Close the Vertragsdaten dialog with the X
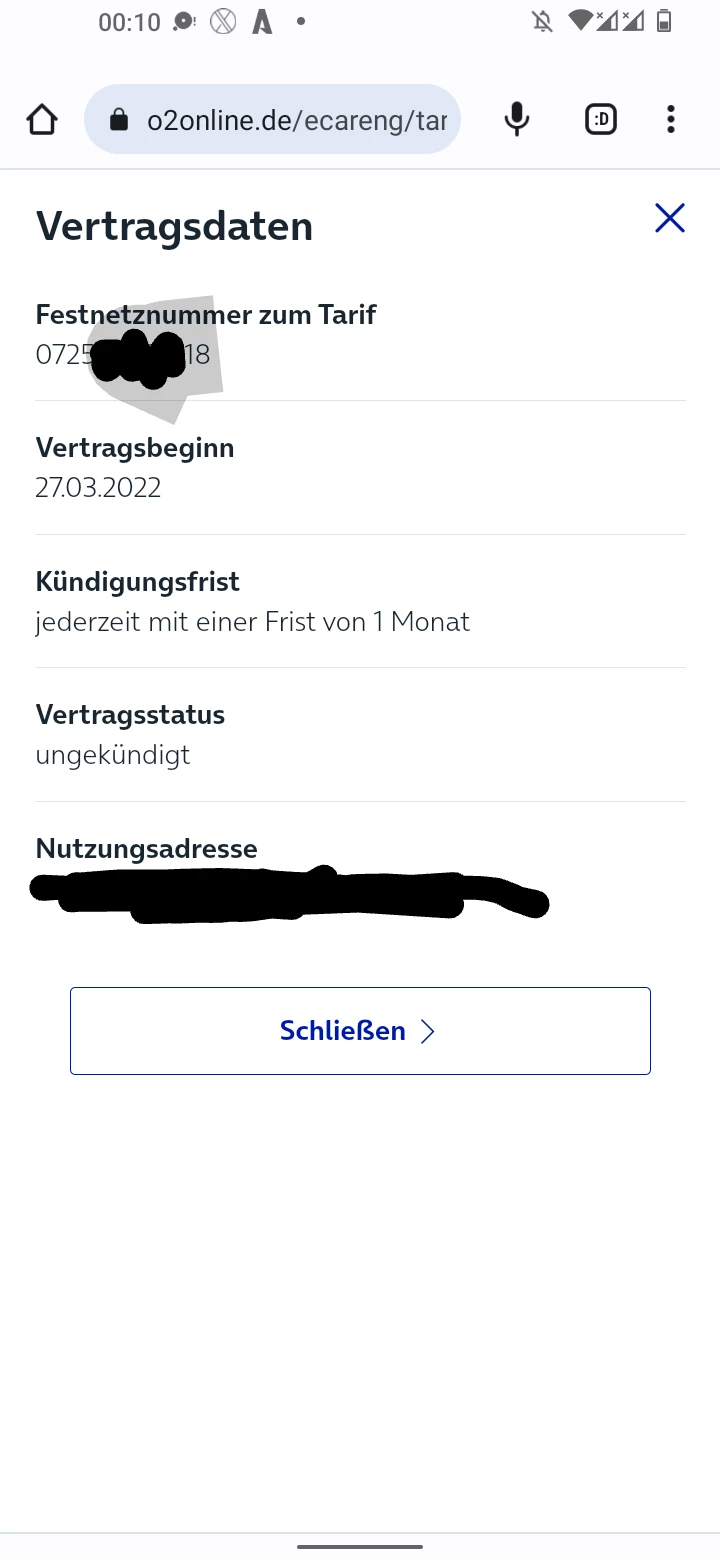This screenshot has width=720, height=1560. pos(669,218)
